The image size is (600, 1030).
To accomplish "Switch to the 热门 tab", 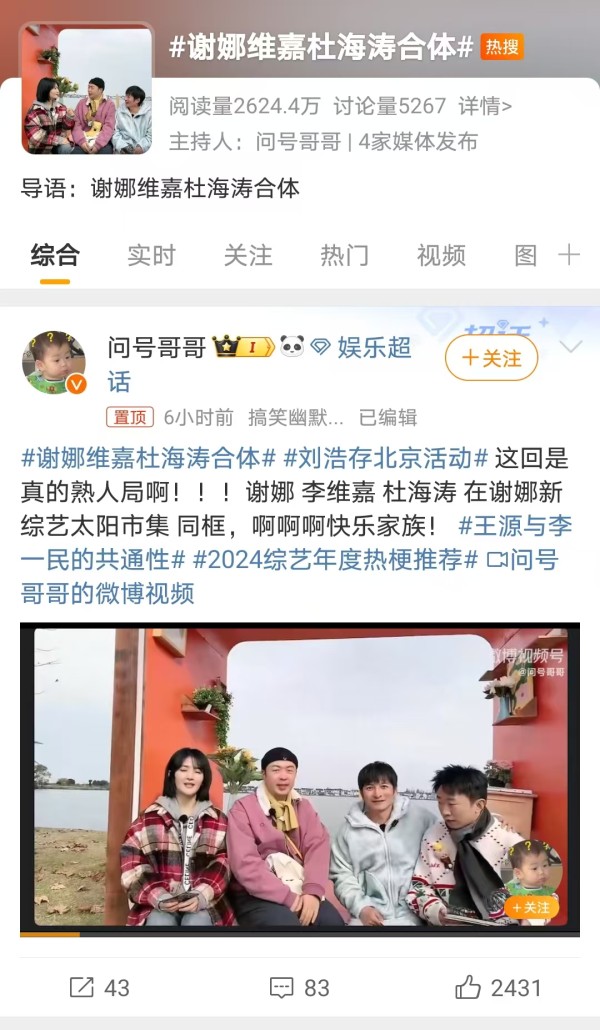I will pos(344,255).
